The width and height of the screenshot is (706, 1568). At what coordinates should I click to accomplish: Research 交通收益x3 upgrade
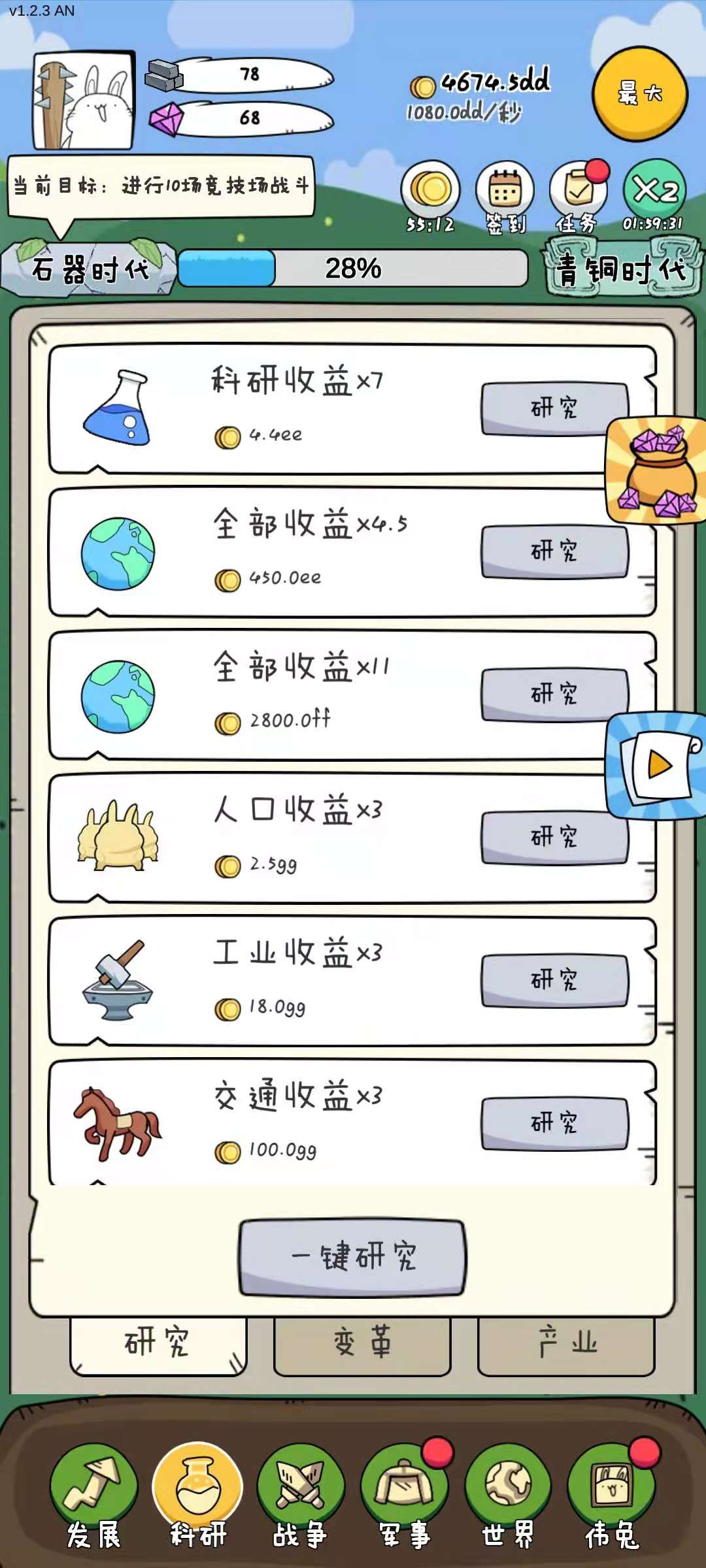(x=554, y=1124)
